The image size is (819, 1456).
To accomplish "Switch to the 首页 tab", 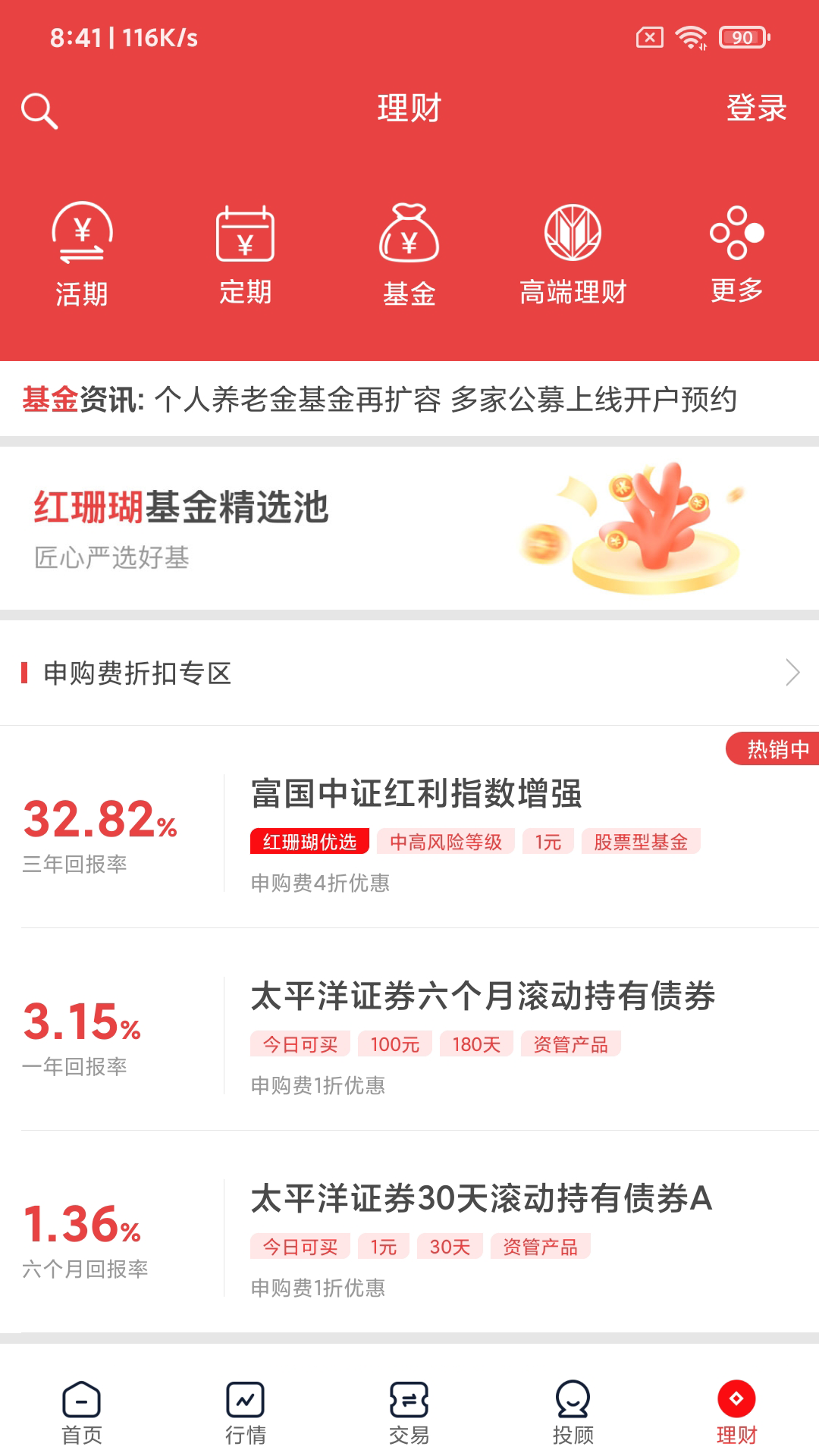I will click(x=82, y=1412).
